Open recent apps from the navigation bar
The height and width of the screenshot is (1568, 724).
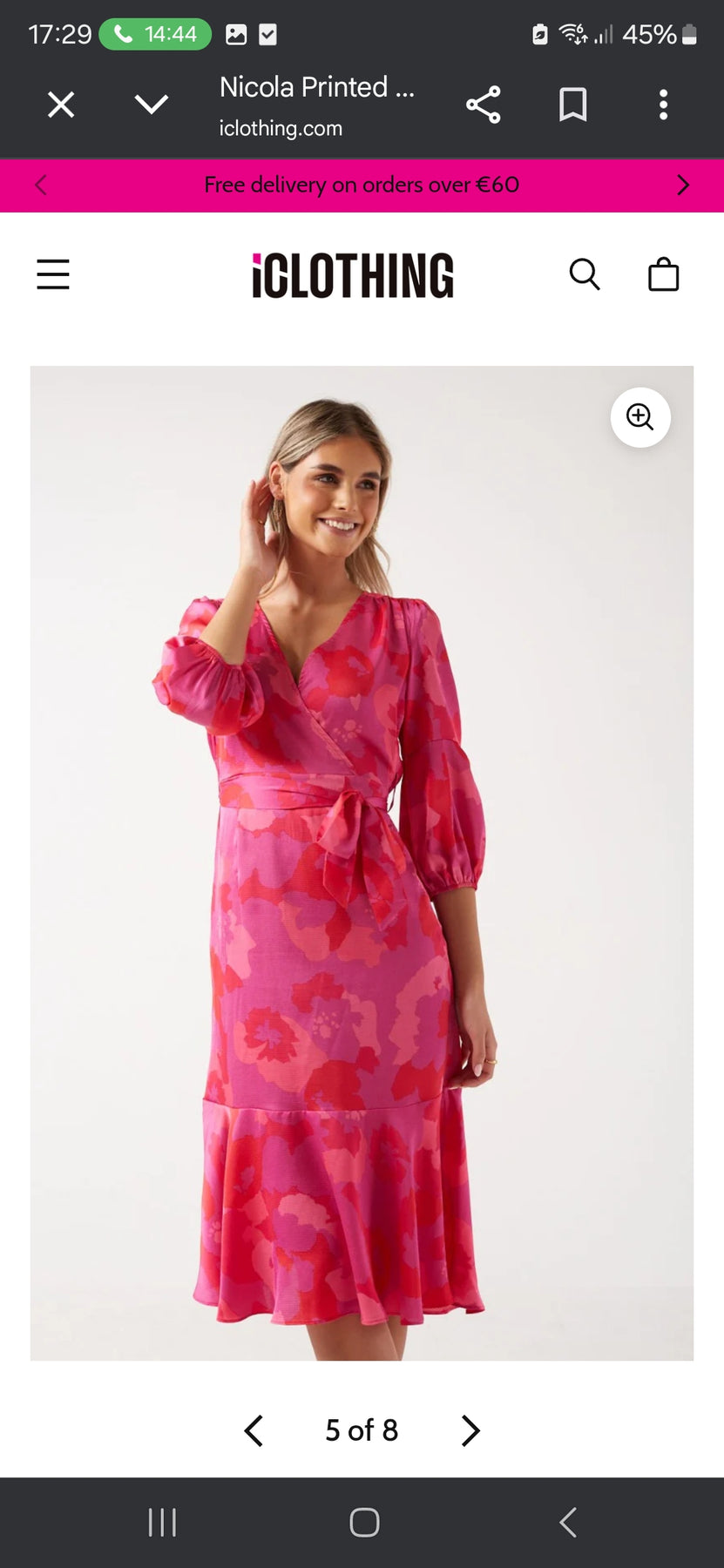click(x=162, y=1523)
